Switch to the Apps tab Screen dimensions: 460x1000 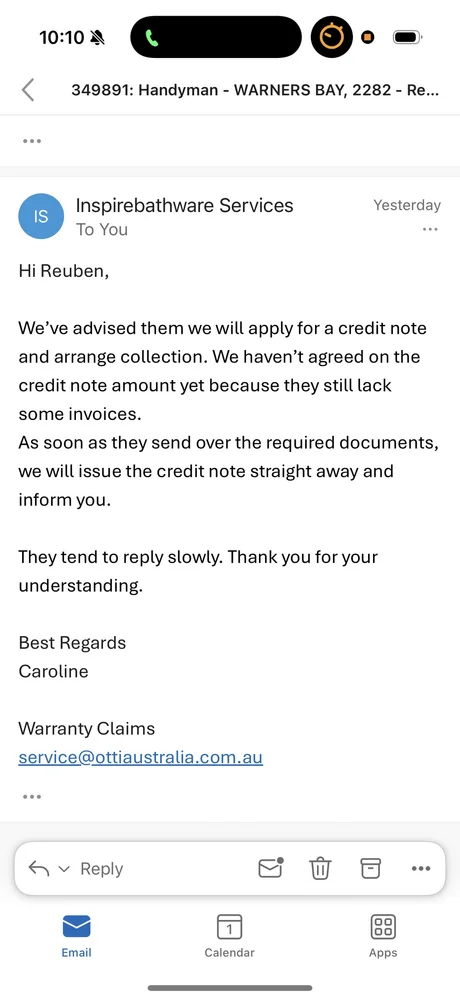point(383,936)
